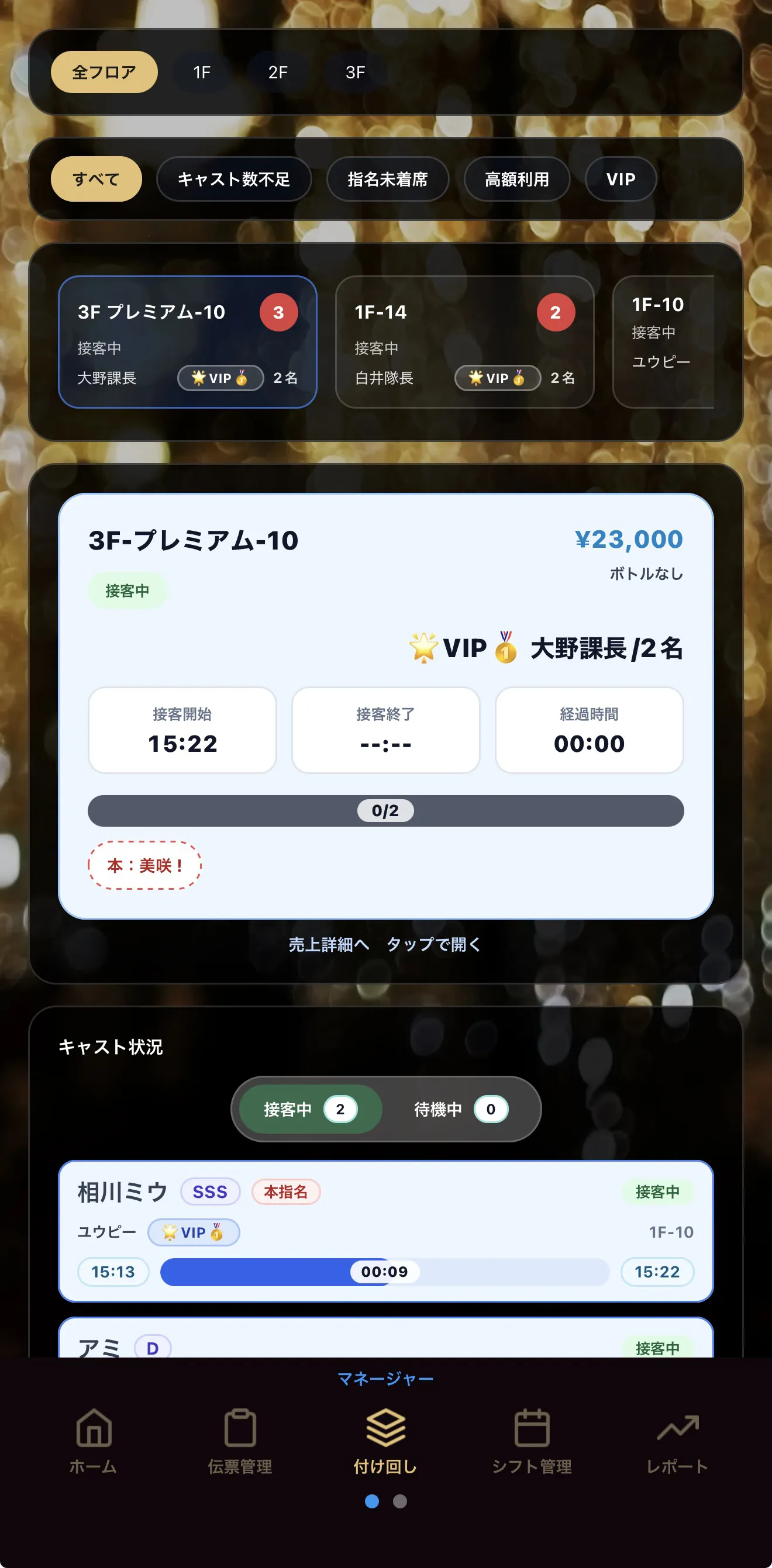Switch to the 2F floor tab
The width and height of the screenshot is (772, 1568).
click(x=278, y=72)
